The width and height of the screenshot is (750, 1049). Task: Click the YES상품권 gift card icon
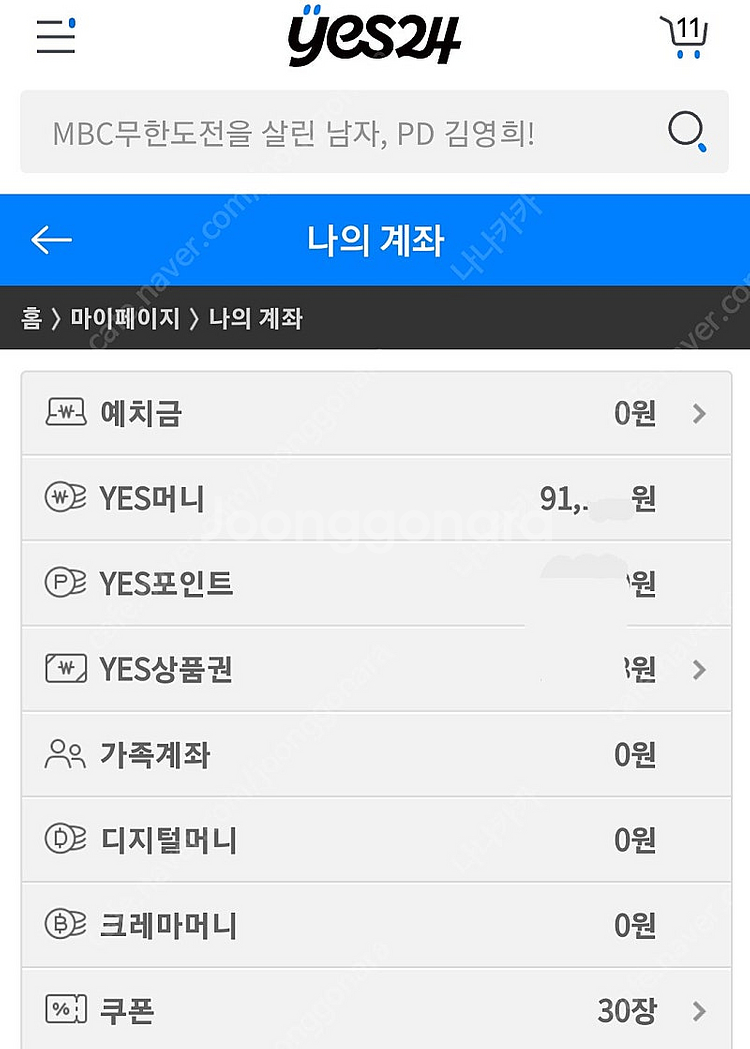[x=66, y=670]
